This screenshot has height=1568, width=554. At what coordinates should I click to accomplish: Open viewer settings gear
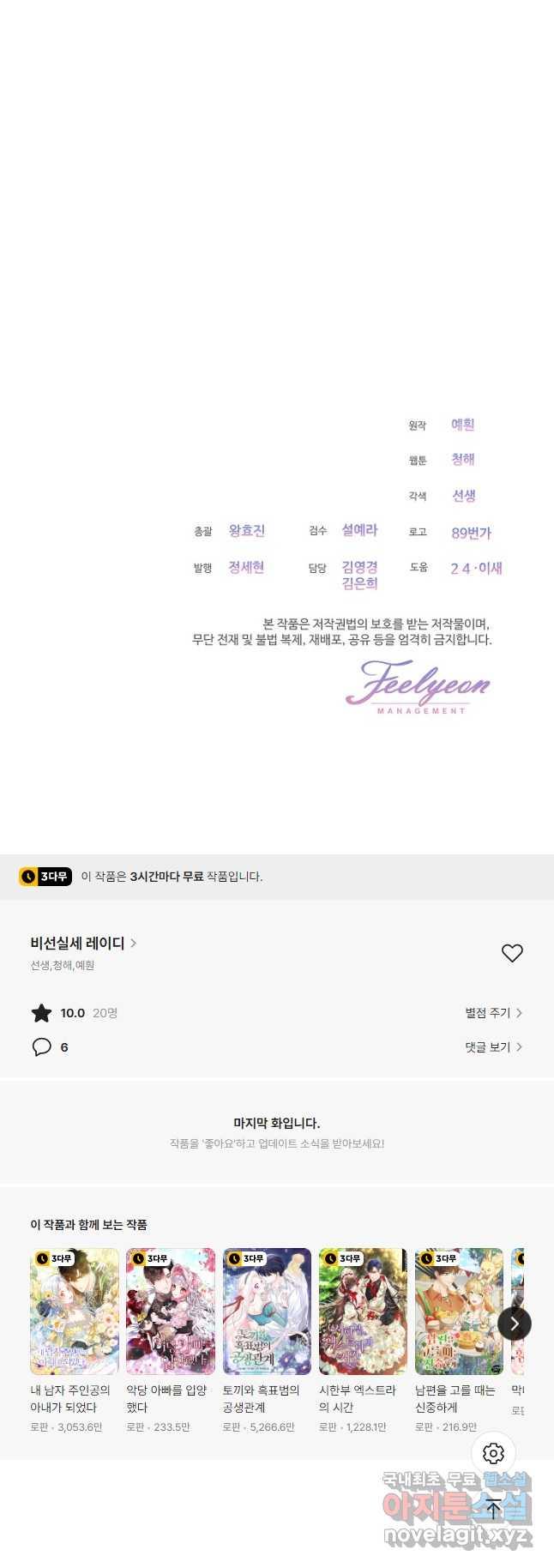click(493, 1453)
